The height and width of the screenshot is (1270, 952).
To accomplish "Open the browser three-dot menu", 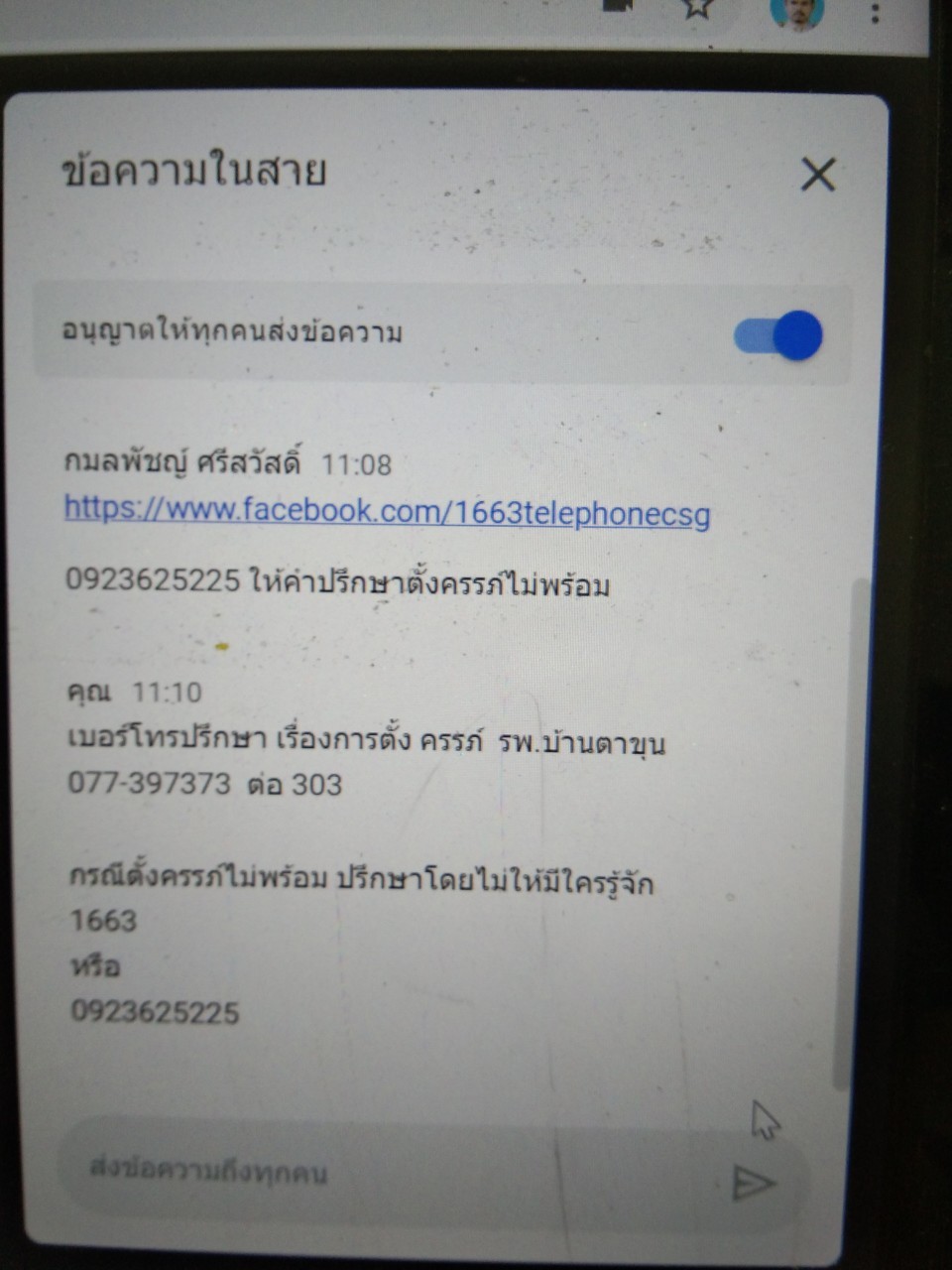I will coord(875,12).
